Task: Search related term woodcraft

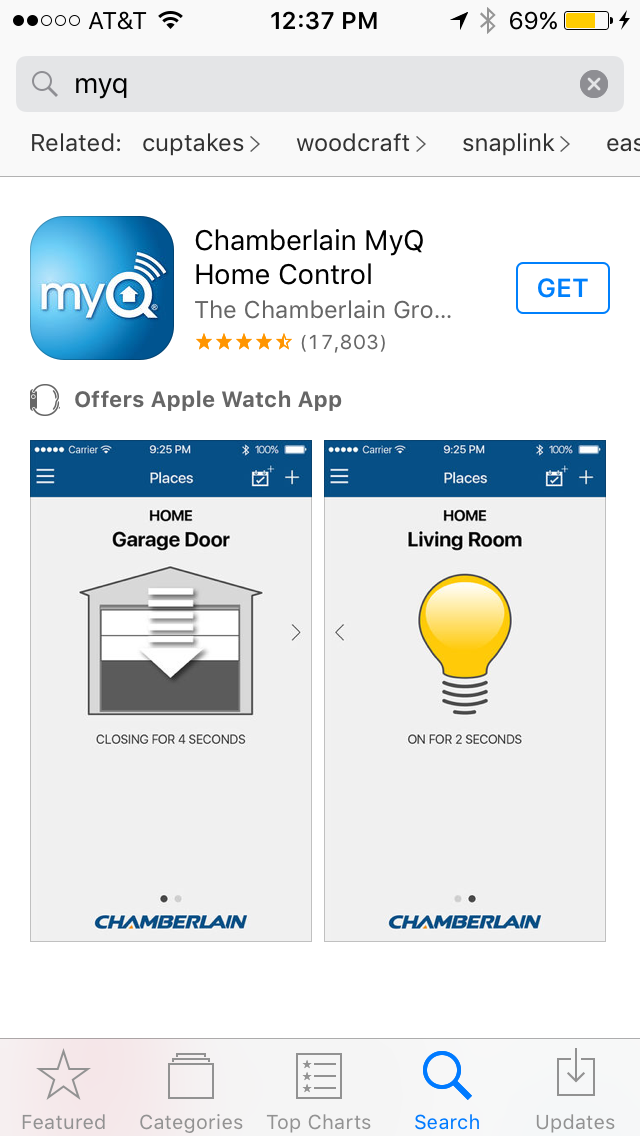Action: click(x=361, y=143)
